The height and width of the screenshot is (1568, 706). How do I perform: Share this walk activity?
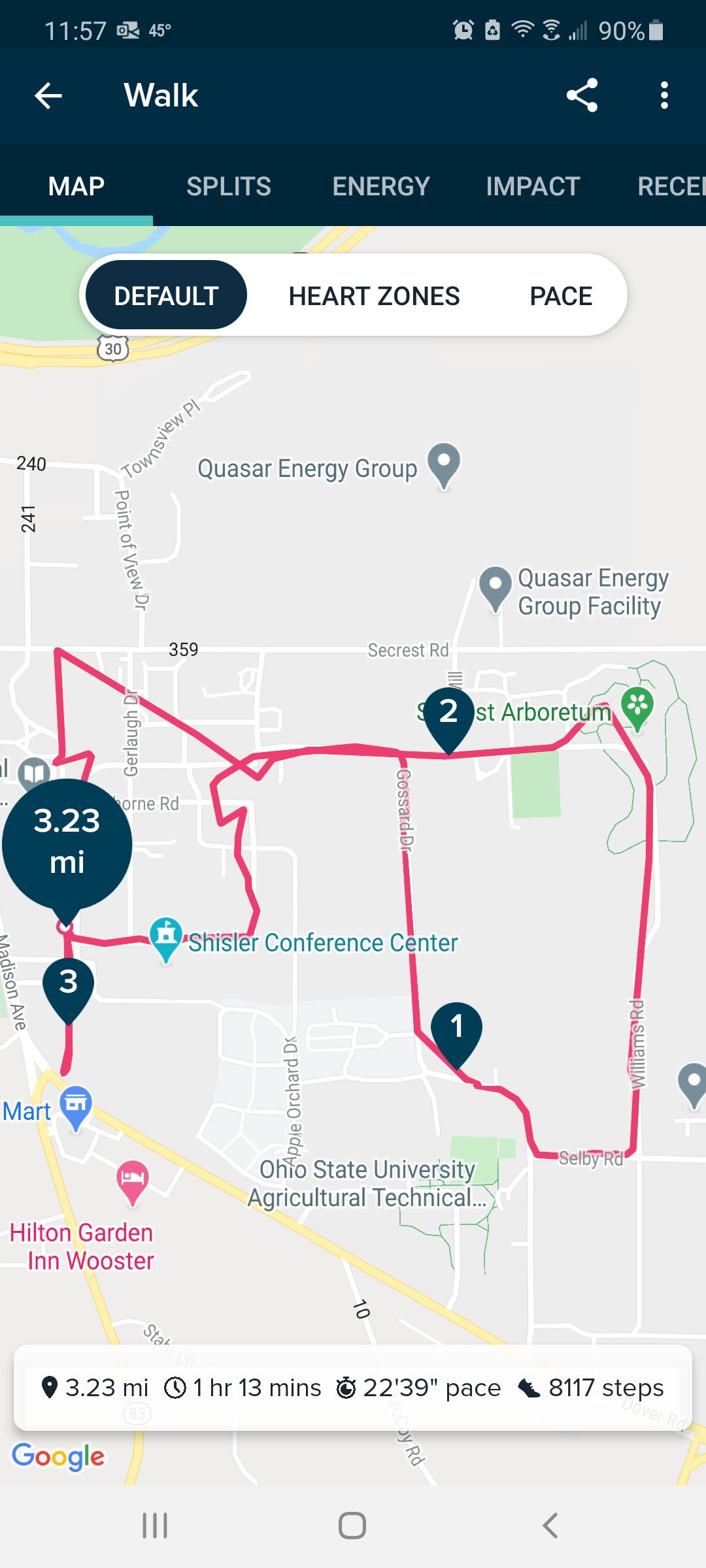582,95
